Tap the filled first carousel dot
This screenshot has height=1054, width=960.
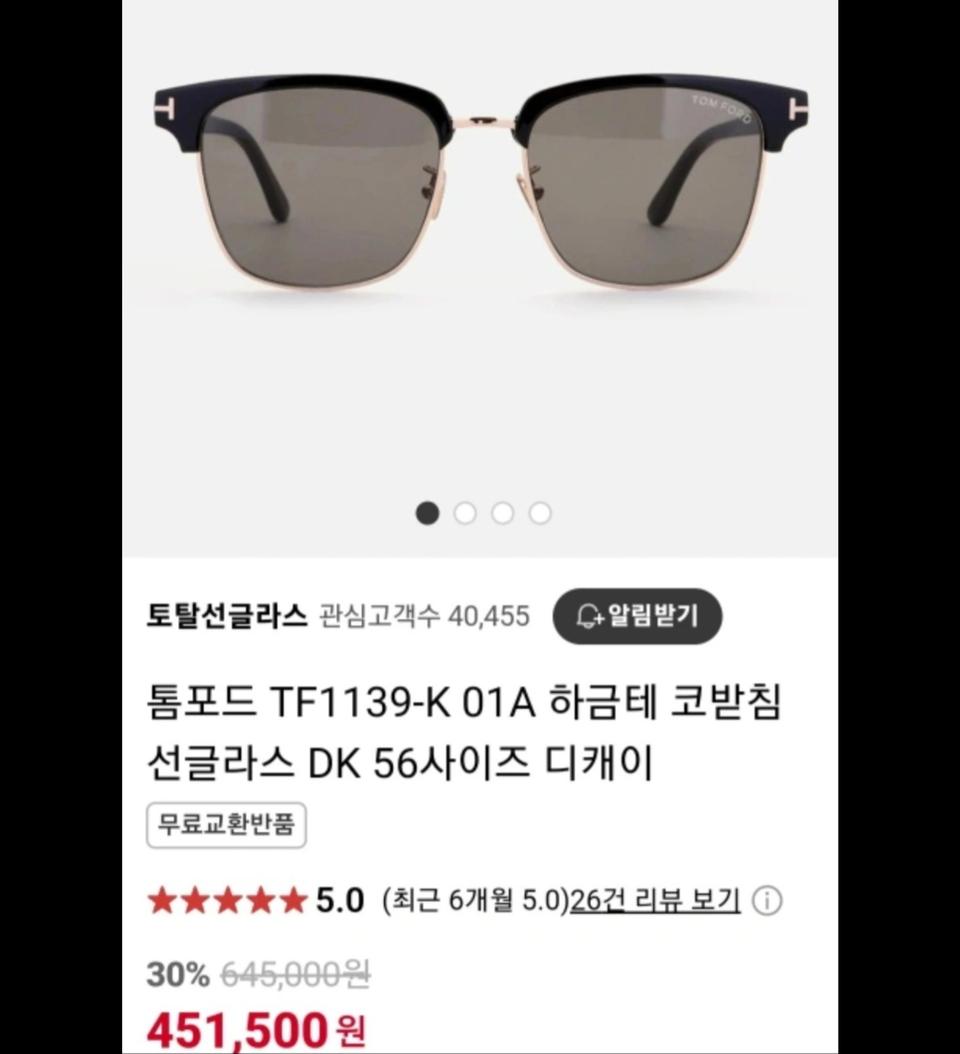click(427, 513)
